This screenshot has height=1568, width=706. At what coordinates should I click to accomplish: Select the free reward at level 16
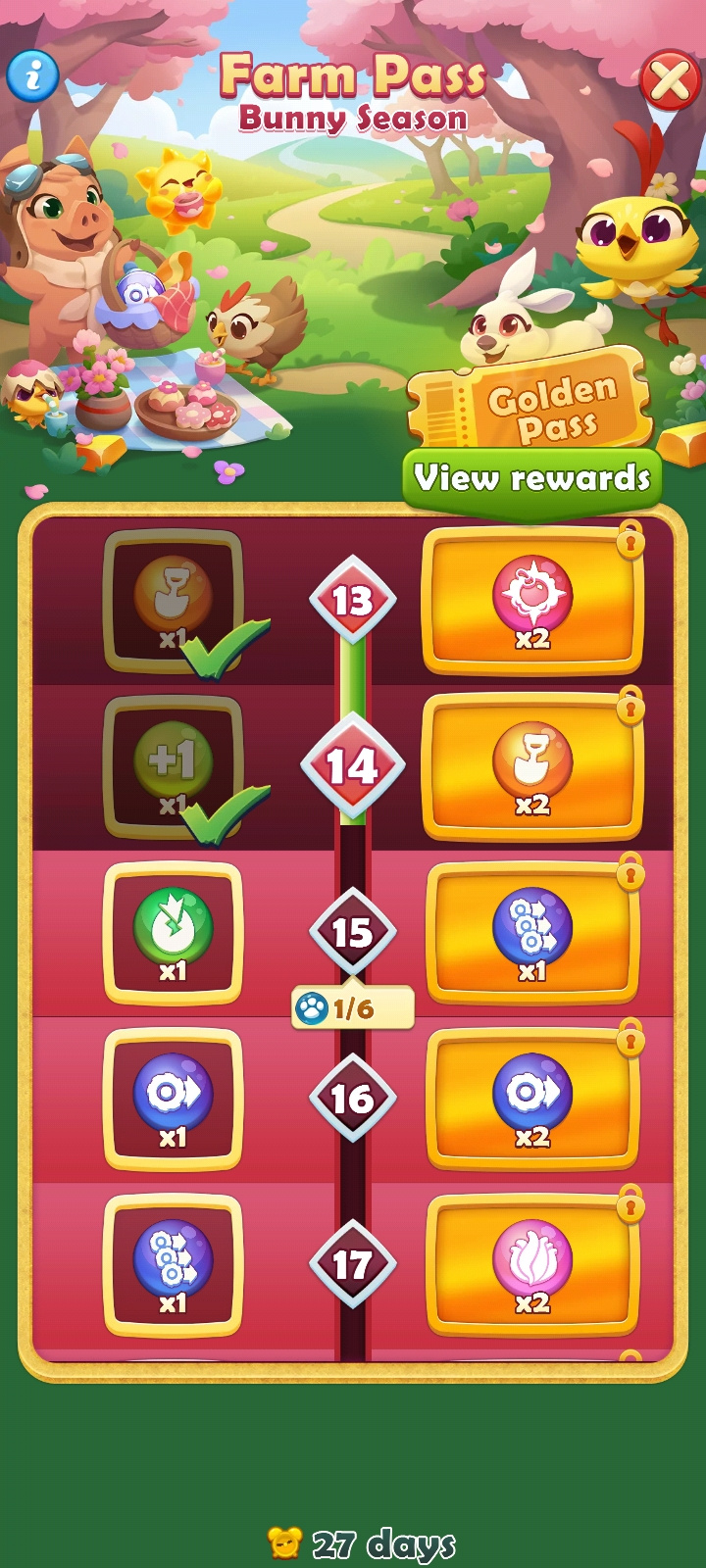[x=174, y=1100]
